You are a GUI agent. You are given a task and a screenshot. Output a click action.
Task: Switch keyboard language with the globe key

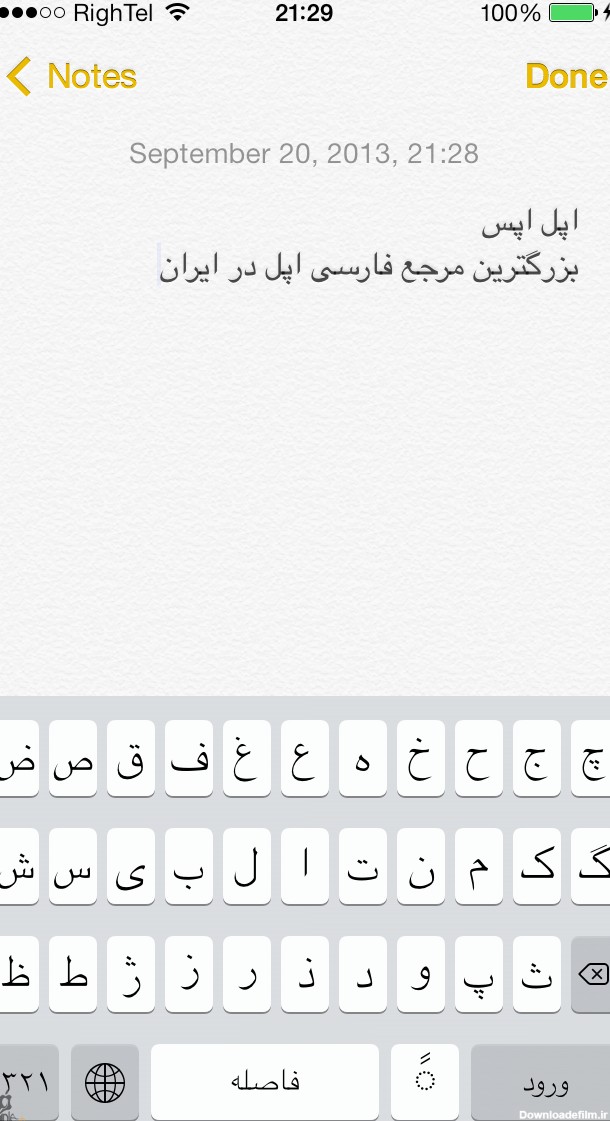[105, 1082]
